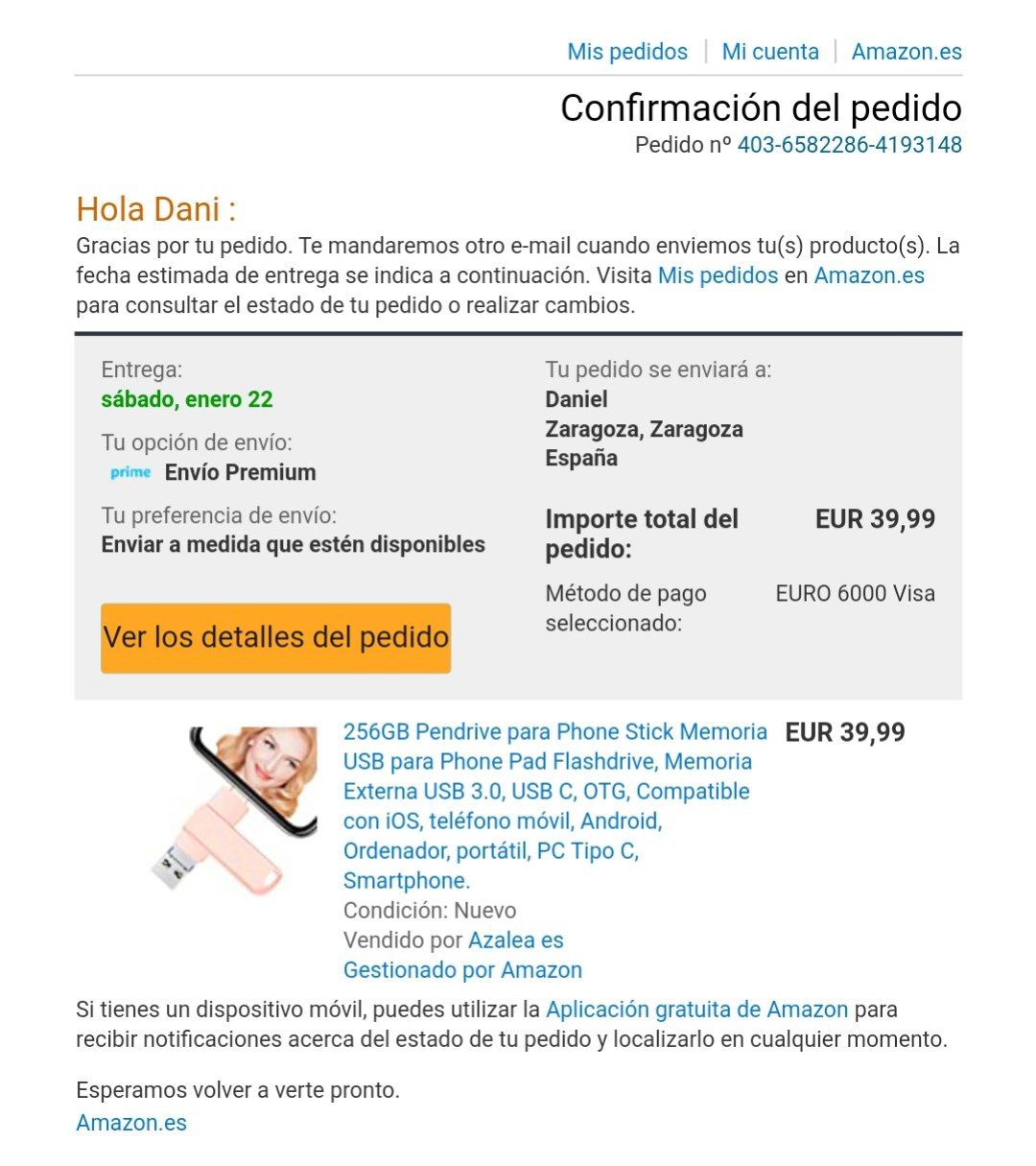The image size is (1036, 1166).
Task: Open Aplicación gratuita de Amazon link
Action: [696, 1010]
